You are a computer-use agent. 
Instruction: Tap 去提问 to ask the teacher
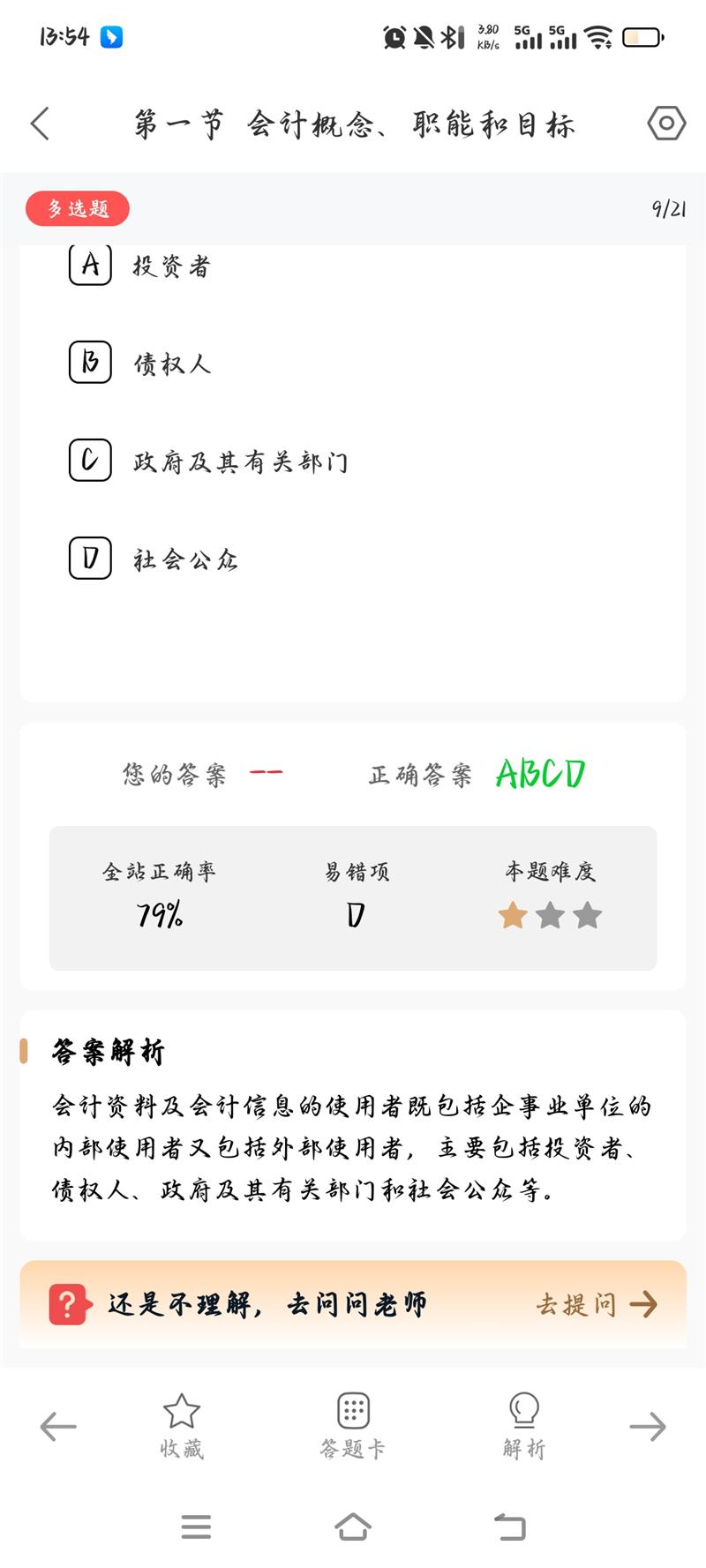click(596, 1304)
